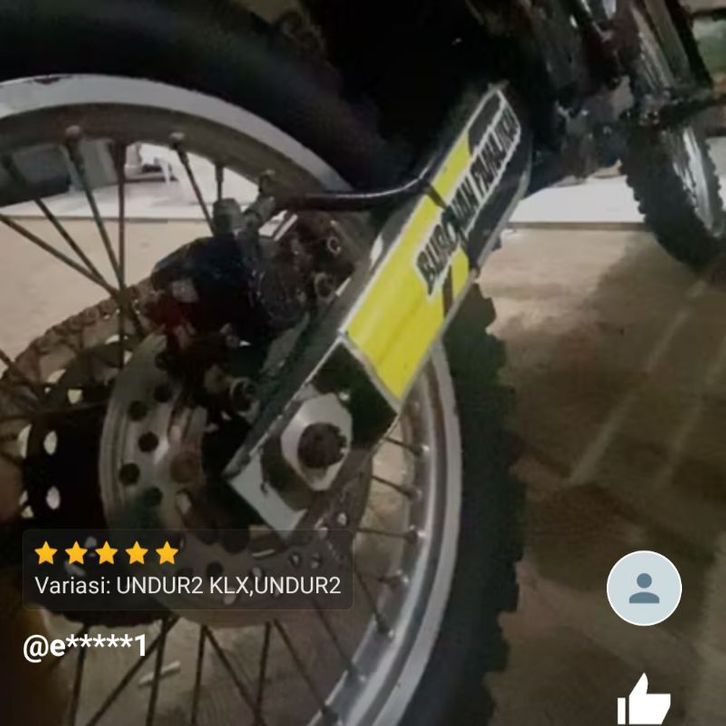Open the reviewer's profile avatar
The width and height of the screenshot is (726, 726).
click(644, 588)
